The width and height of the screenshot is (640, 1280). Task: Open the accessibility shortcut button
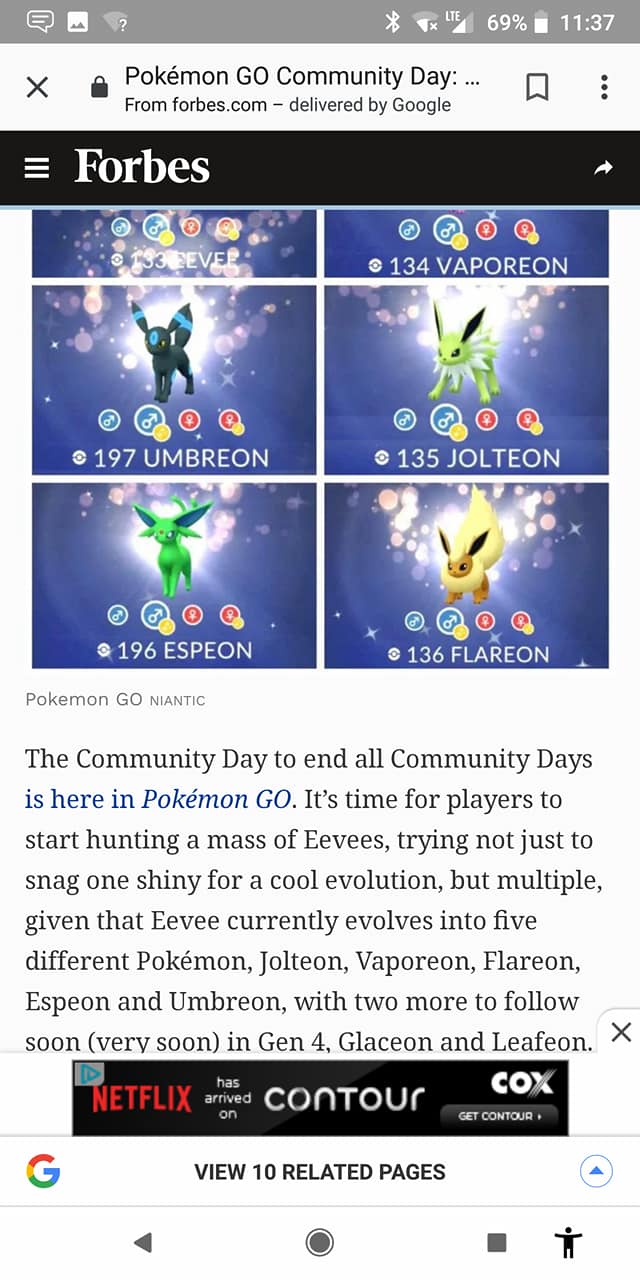pyautogui.click(x=568, y=1242)
